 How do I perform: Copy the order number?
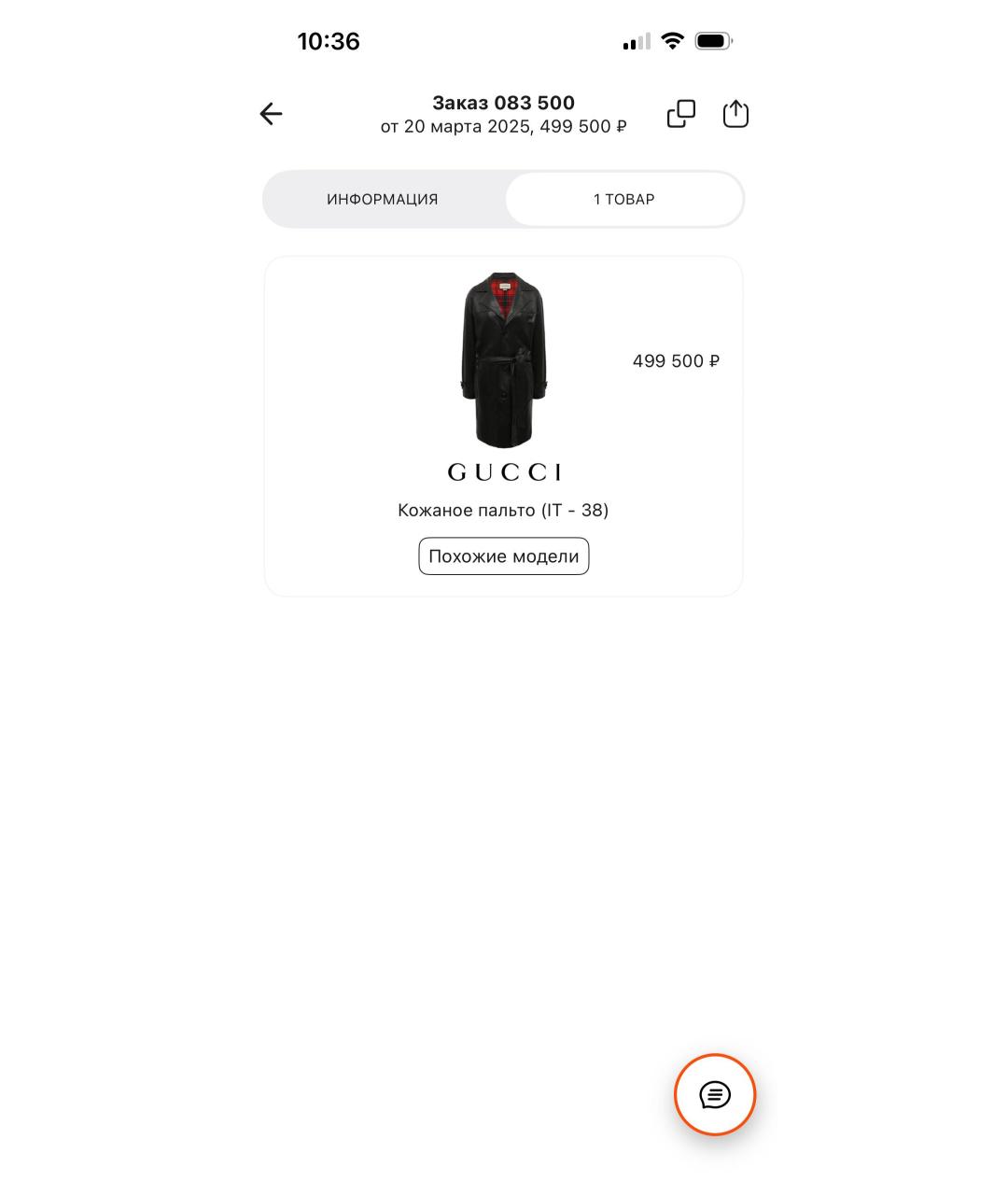[x=681, y=114]
